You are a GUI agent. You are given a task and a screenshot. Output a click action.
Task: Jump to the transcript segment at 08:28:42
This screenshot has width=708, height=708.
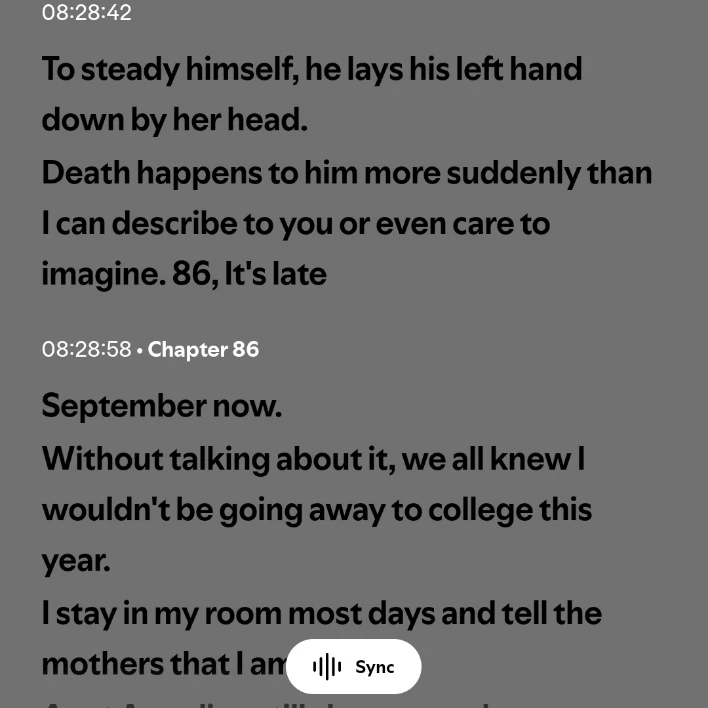[x=86, y=12]
